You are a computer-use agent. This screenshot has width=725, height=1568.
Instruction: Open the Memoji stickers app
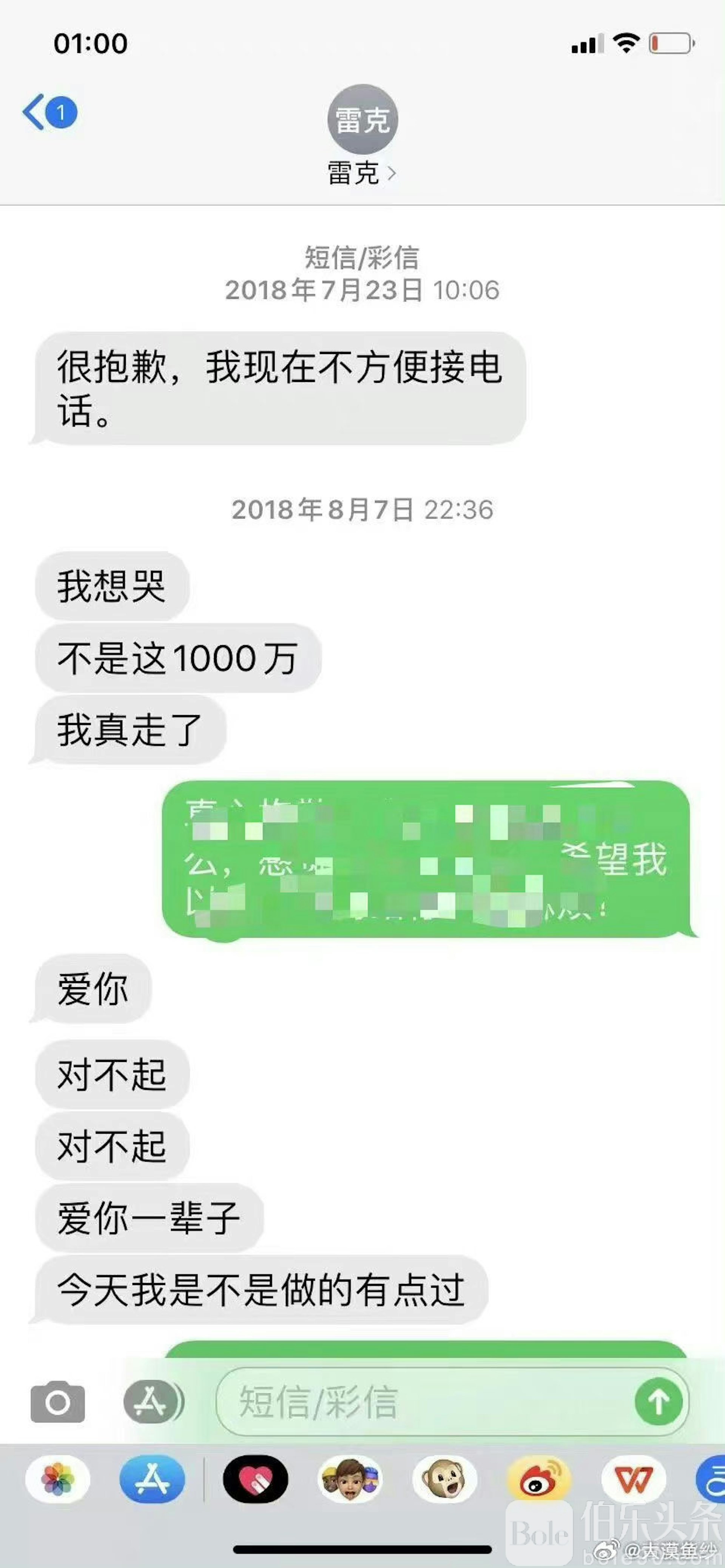pos(350,1479)
